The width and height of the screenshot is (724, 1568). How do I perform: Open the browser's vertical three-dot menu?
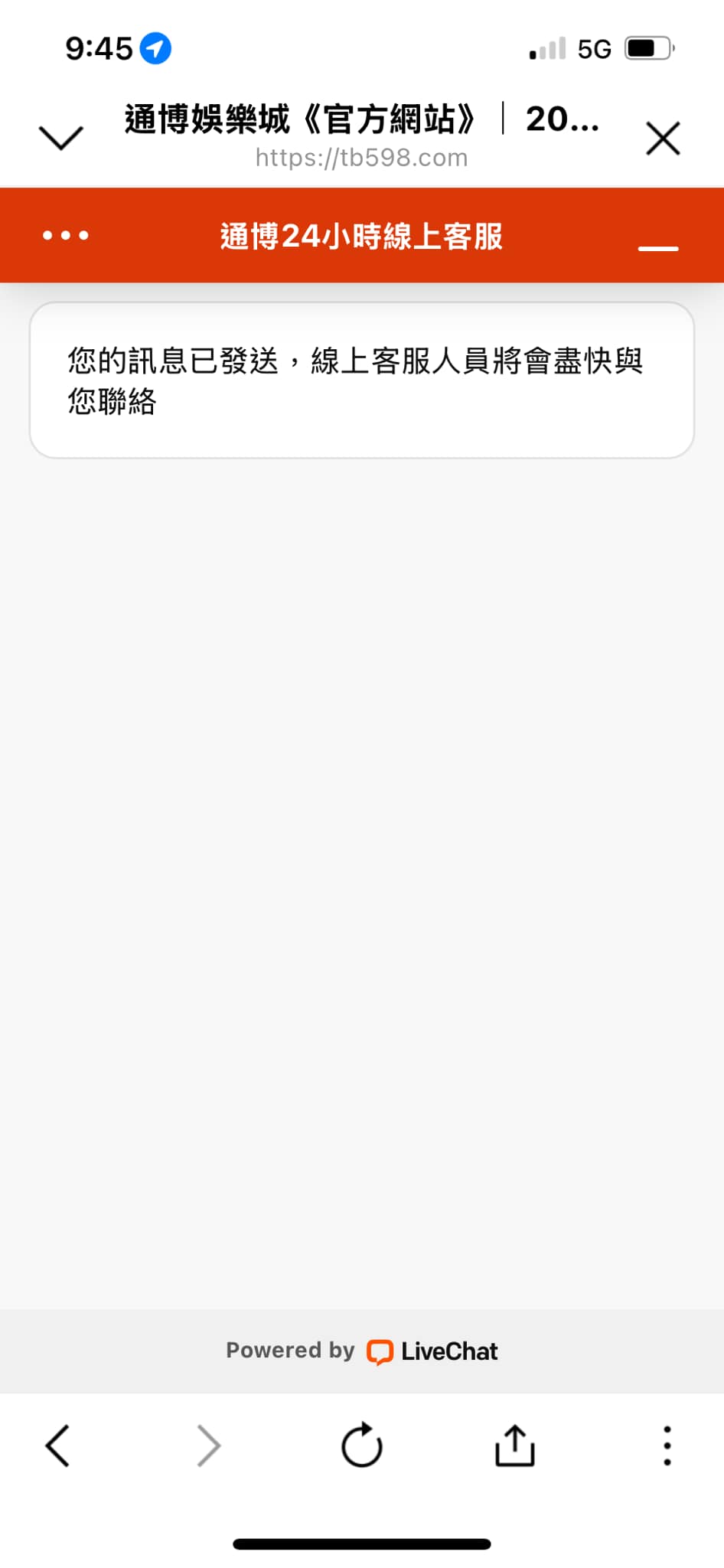667,1446
